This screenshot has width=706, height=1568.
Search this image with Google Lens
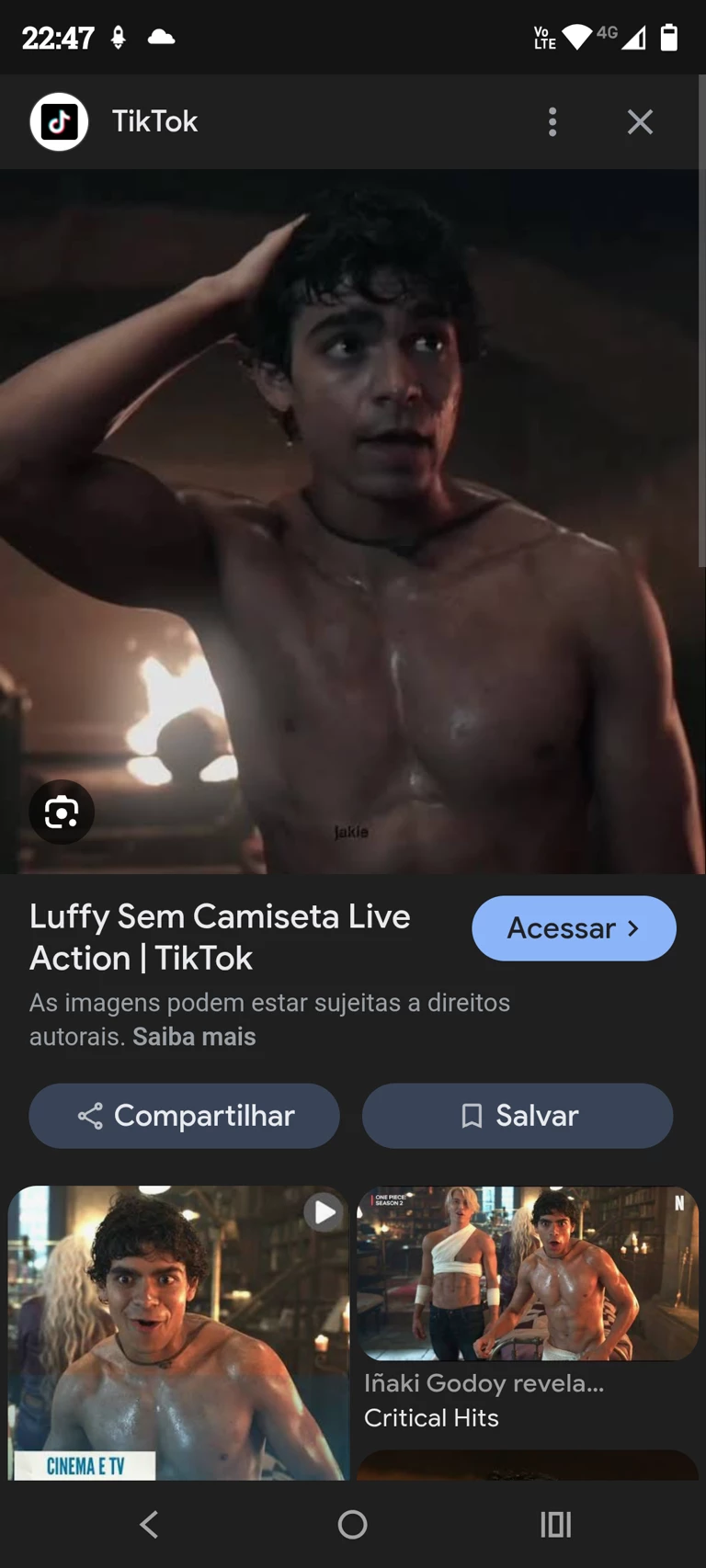tap(62, 812)
